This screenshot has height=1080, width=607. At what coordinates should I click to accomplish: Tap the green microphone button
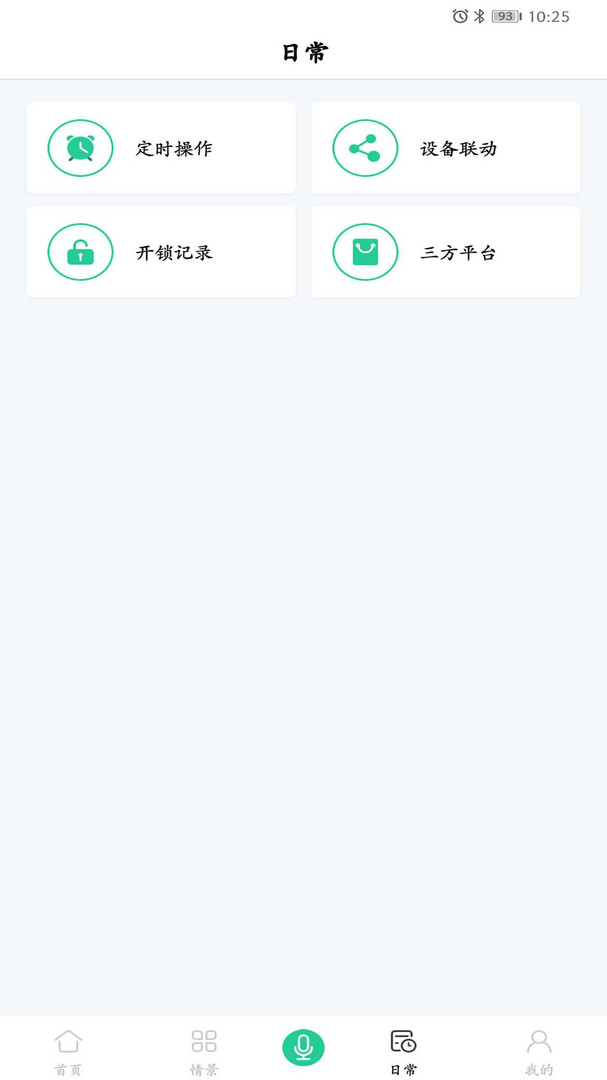303,1047
